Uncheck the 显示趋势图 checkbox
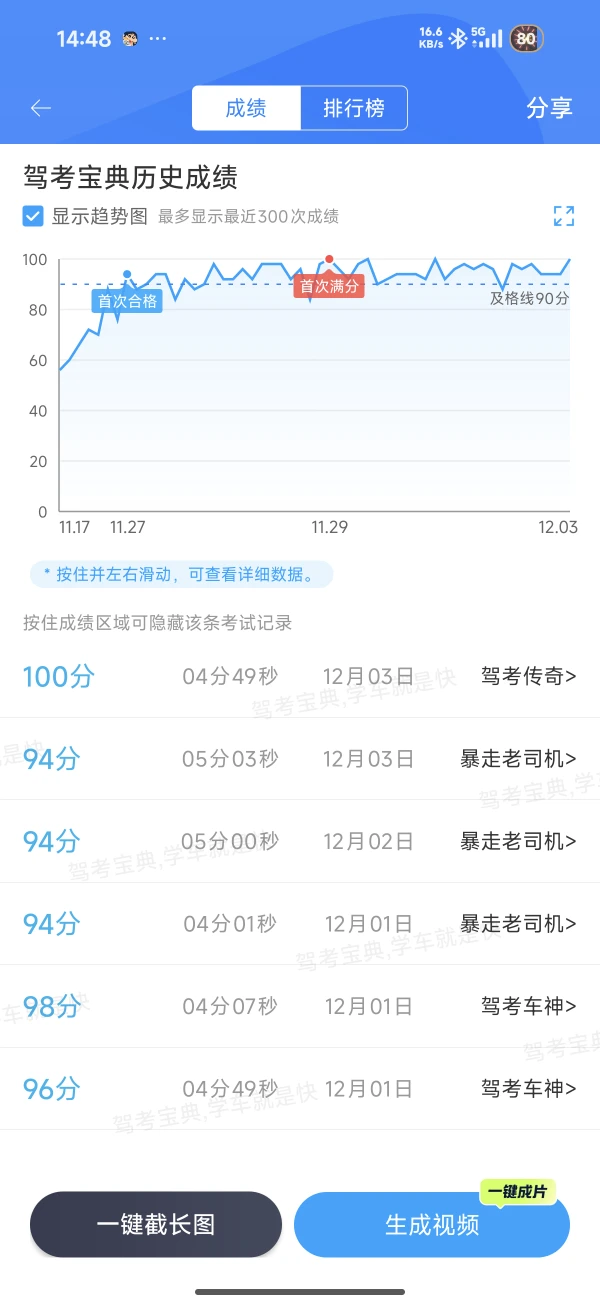Viewport: 600px width, 1304px height. tap(34, 216)
